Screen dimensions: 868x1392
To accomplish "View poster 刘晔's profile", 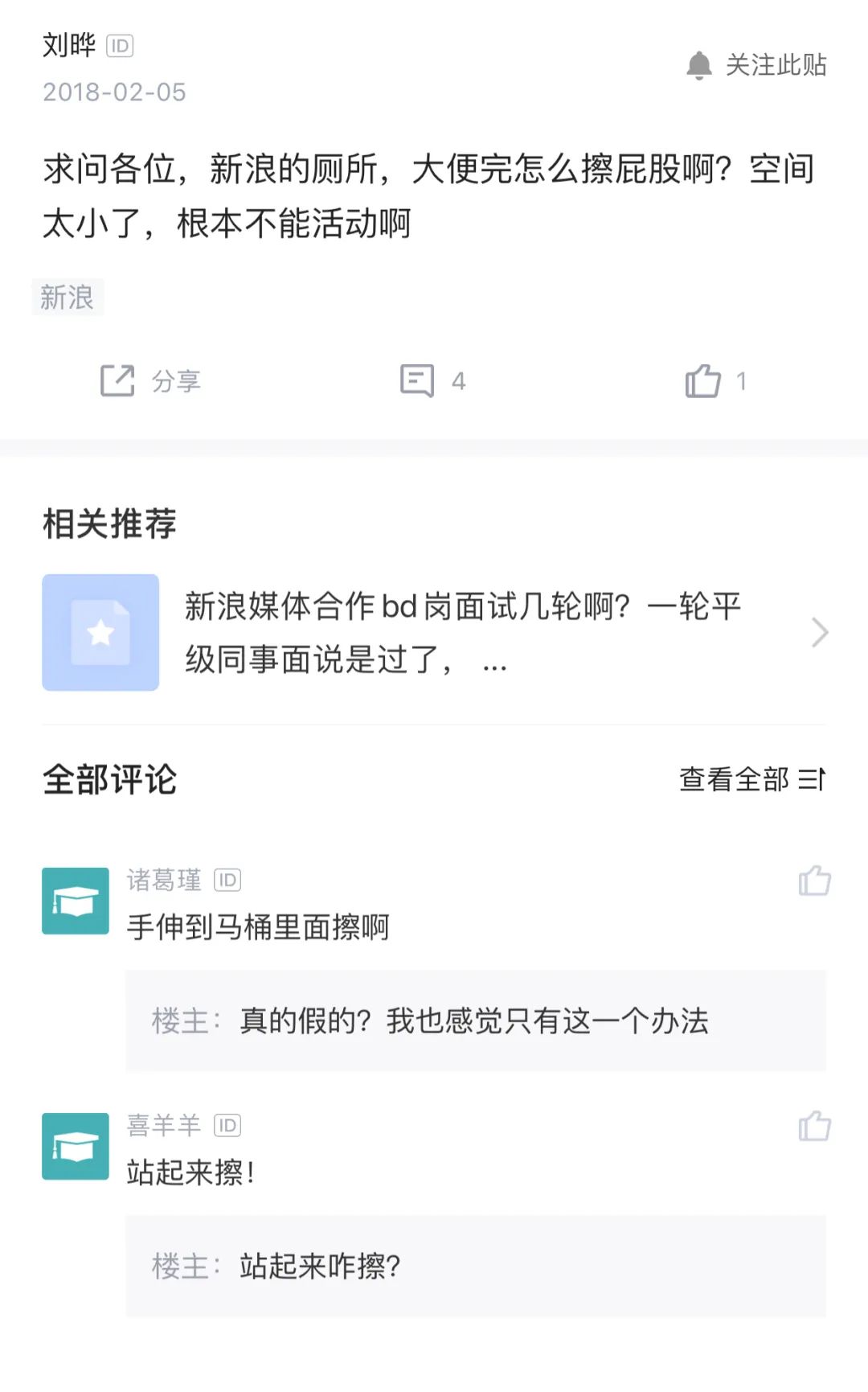I will pyautogui.click(x=69, y=45).
